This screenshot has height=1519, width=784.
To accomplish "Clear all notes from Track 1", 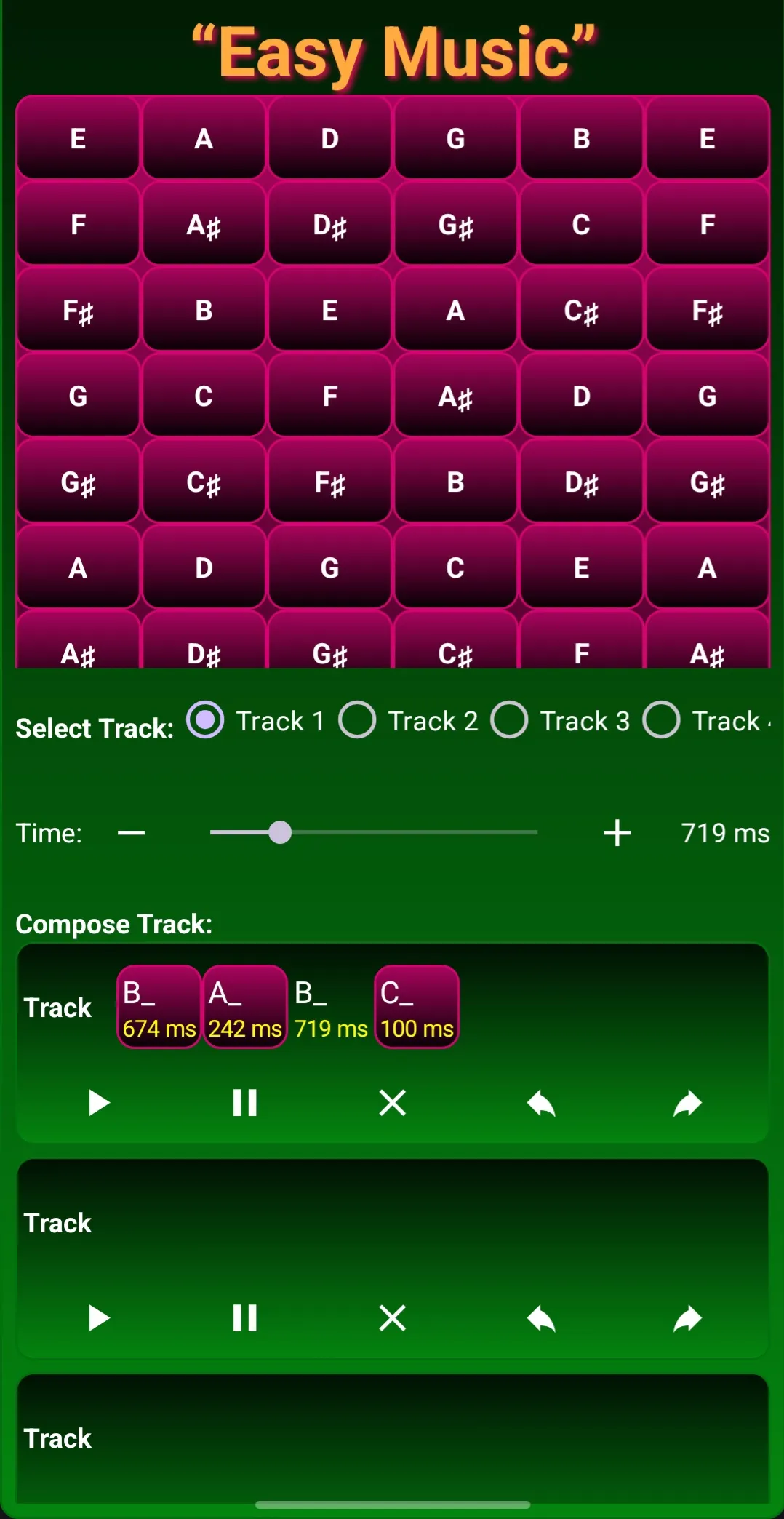I will (x=393, y=1103).
